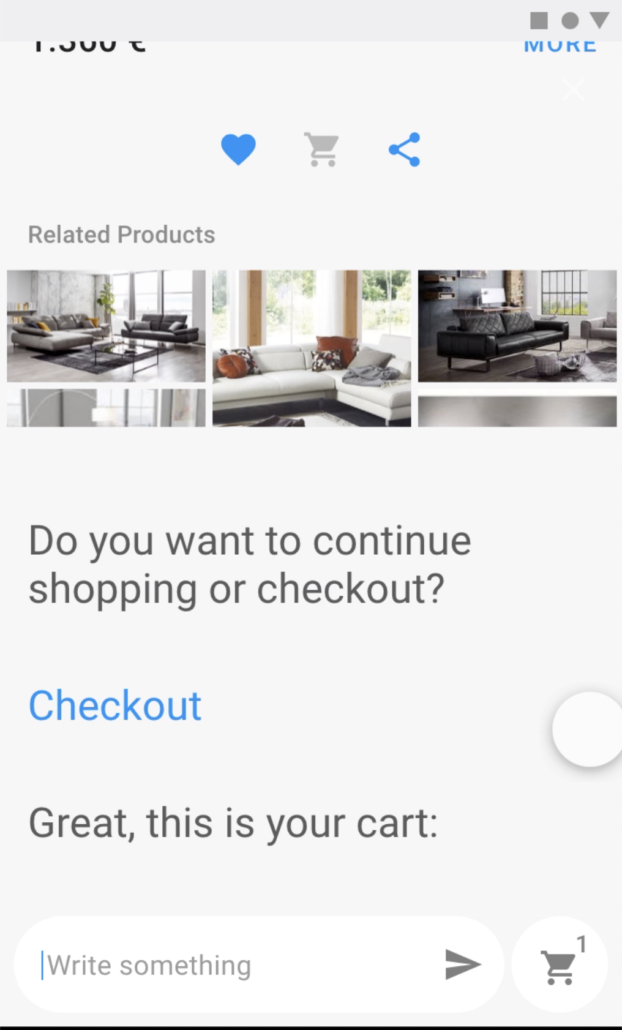The height and width of the screenshot is (1030, 622).
Task: Add product using the grey cart icon
Action: (321, 149)
